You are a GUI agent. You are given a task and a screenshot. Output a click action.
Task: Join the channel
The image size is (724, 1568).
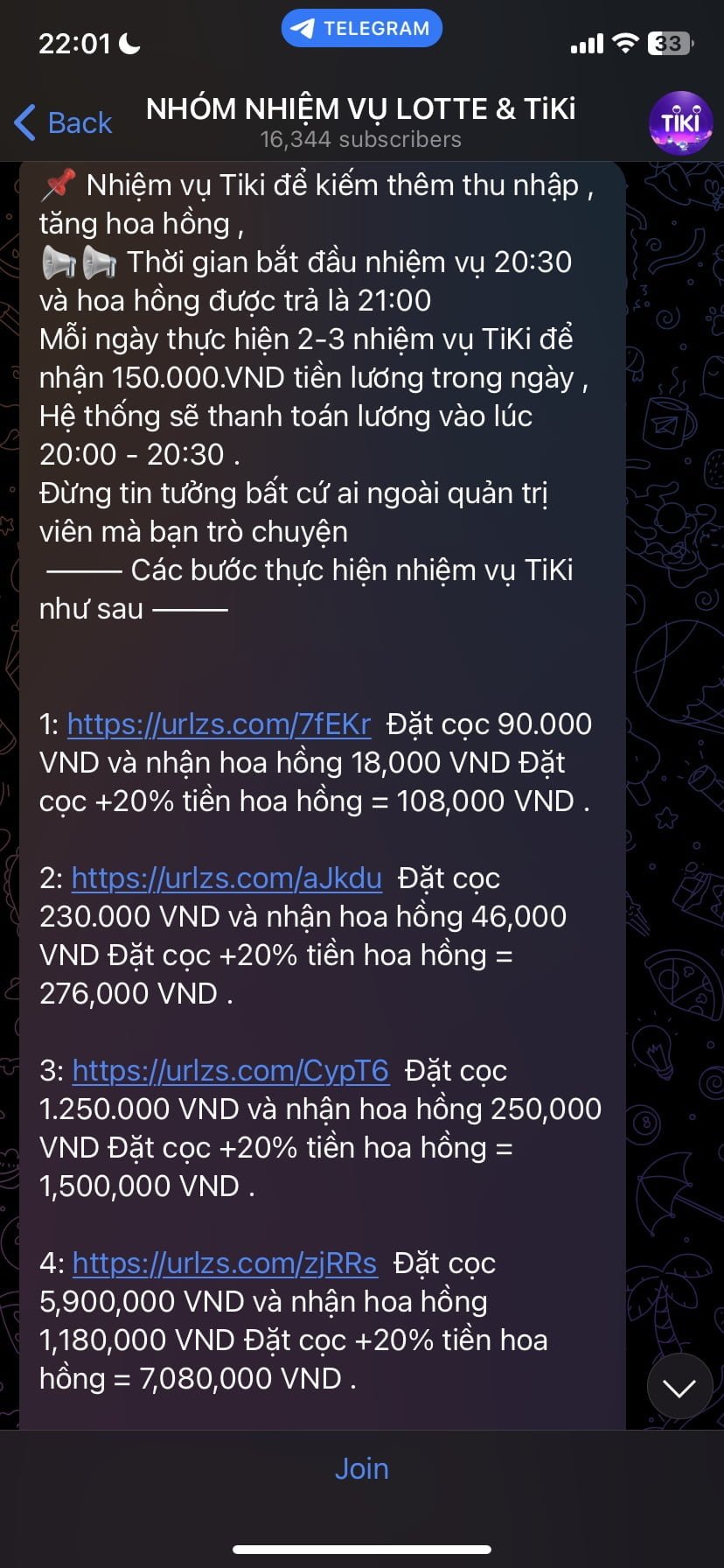(361, 1469)
